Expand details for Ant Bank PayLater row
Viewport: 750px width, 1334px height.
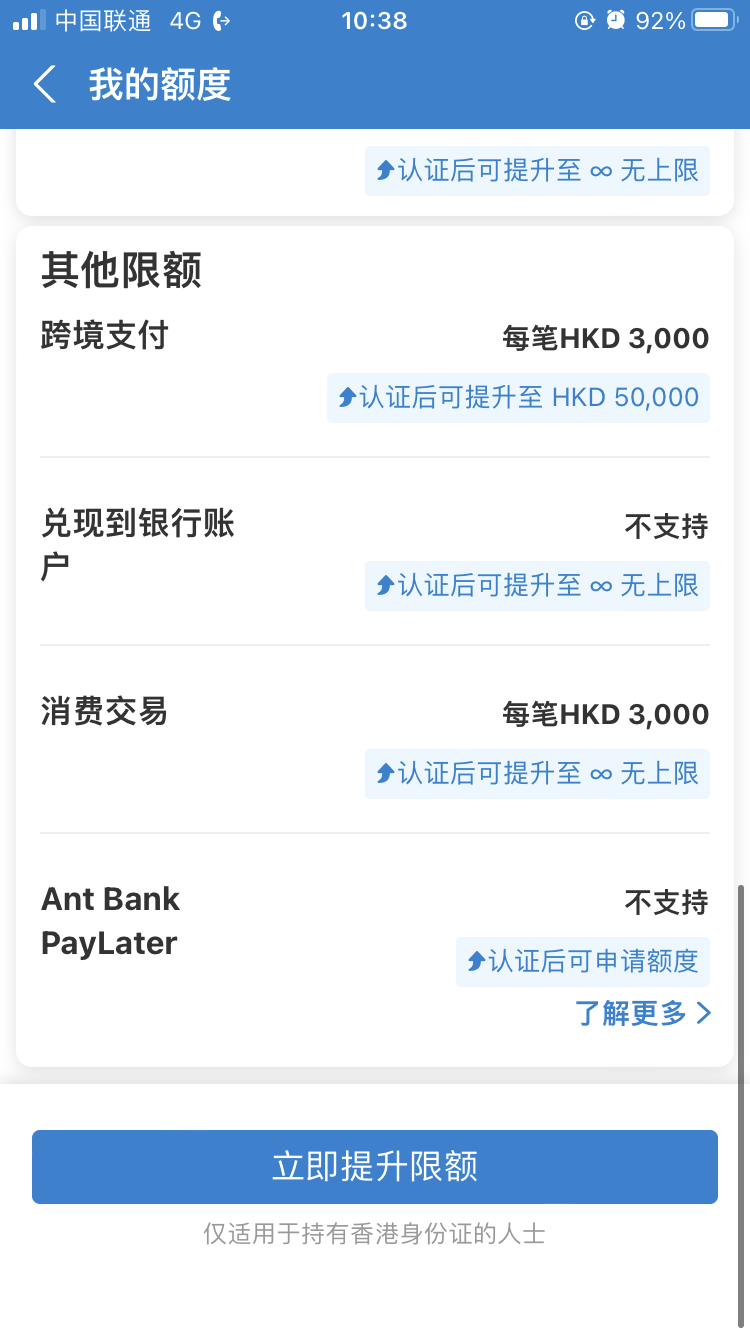110,920
